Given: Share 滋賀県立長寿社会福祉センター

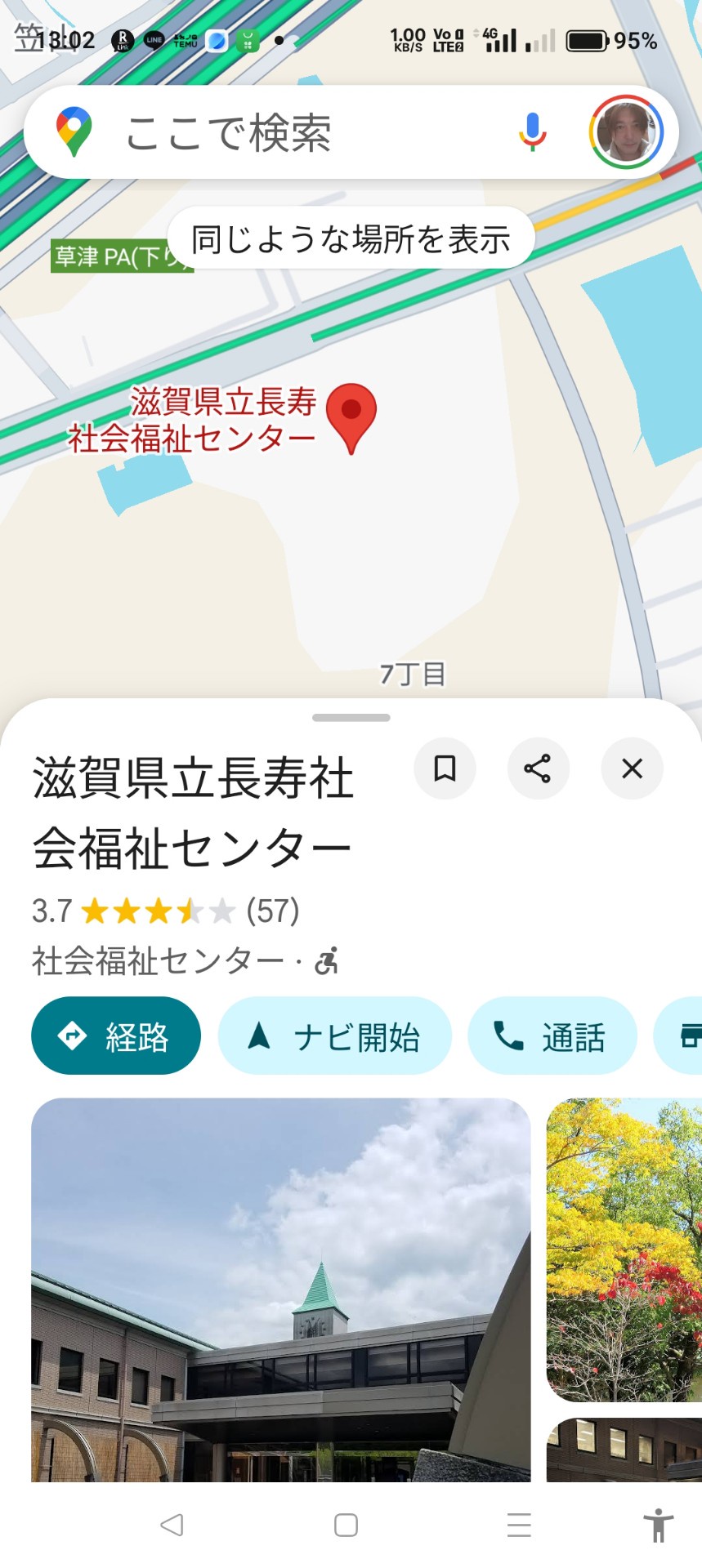Looking at the screenshot, I should click(538, 768).
